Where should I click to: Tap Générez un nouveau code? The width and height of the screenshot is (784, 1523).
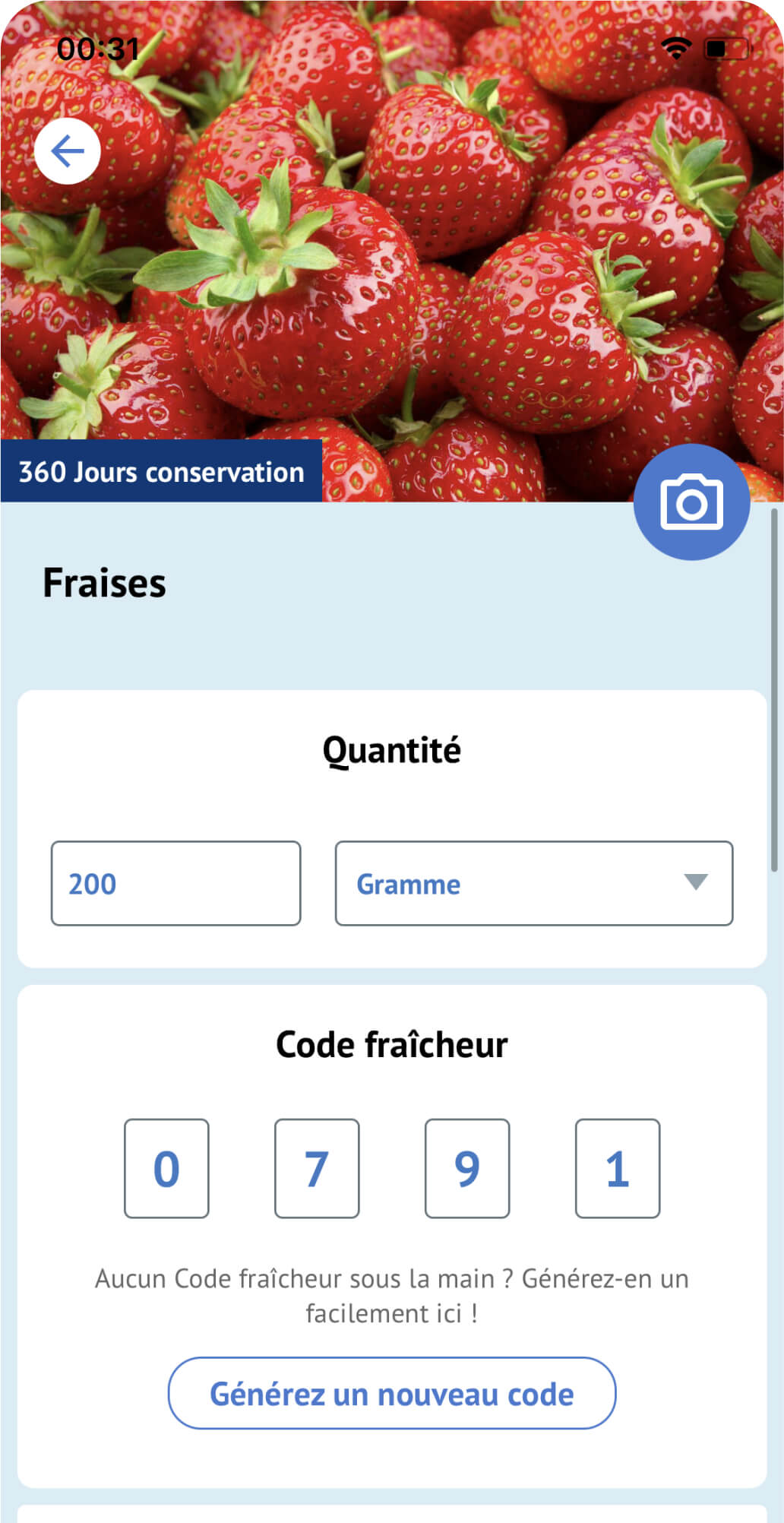pyautogui.click(x=392, y=1393)
